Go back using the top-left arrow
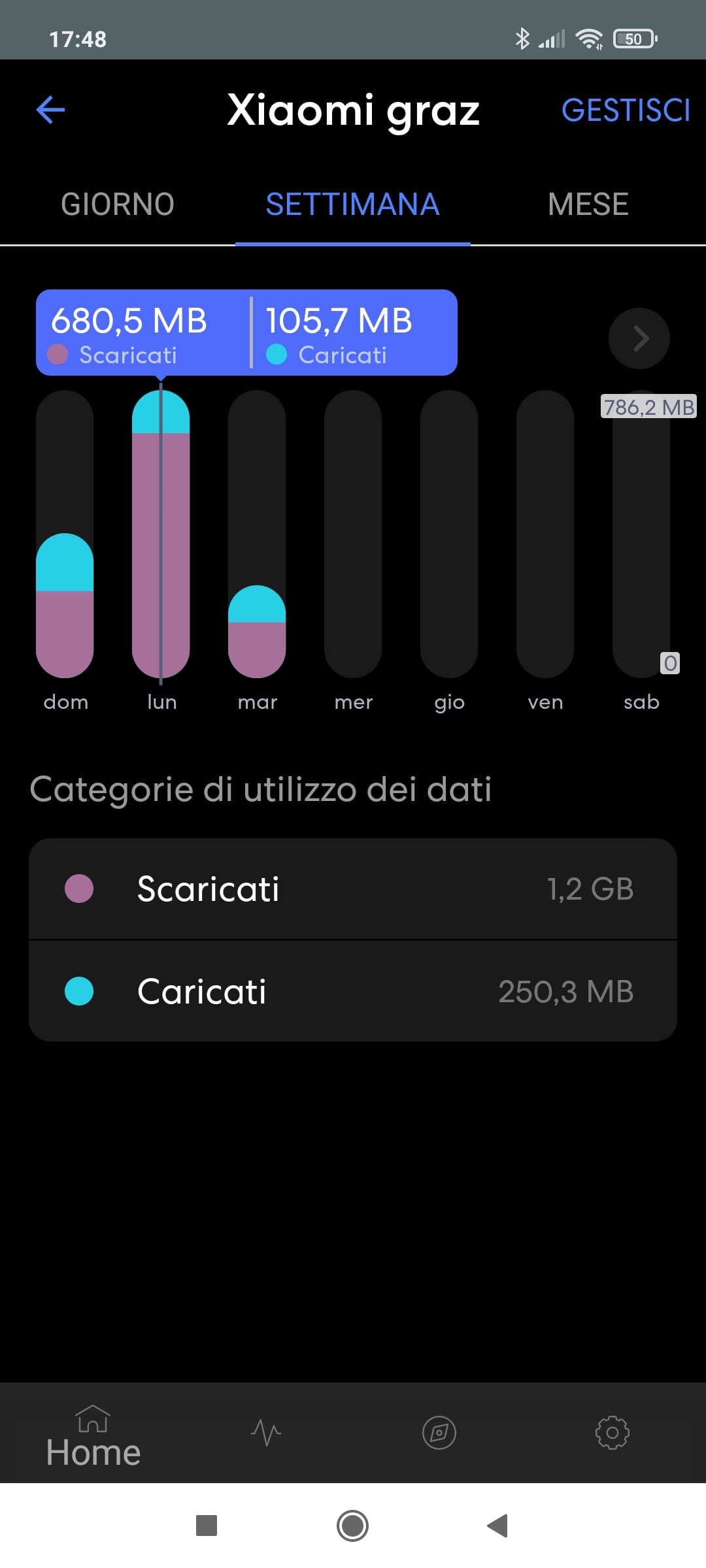This screenshot has height=1568, width=706. [50, 110]
